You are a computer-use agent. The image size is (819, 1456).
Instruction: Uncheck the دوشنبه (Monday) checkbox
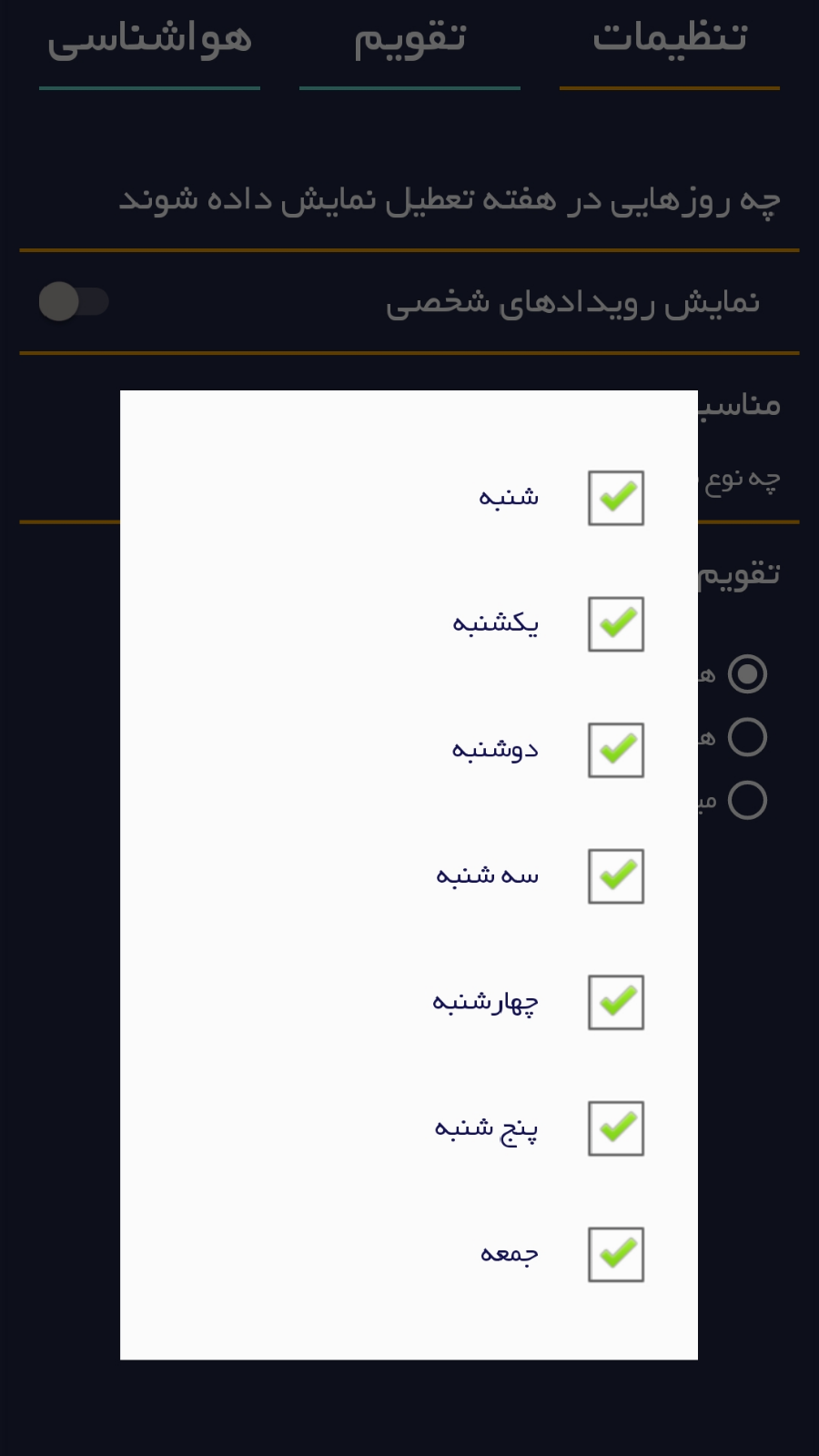[x=616, y=749]
